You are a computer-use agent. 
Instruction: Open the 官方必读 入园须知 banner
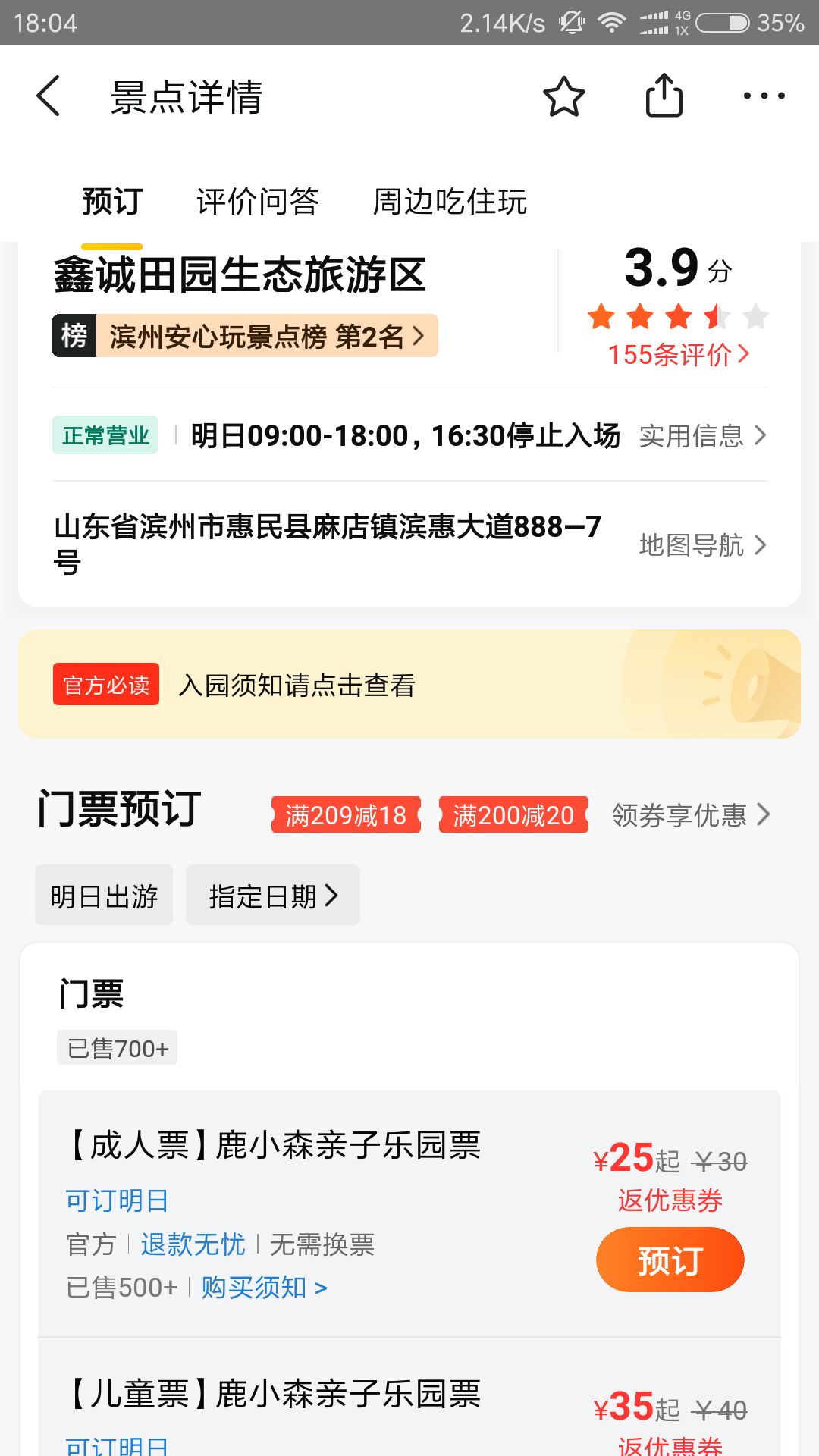[409, 684]
